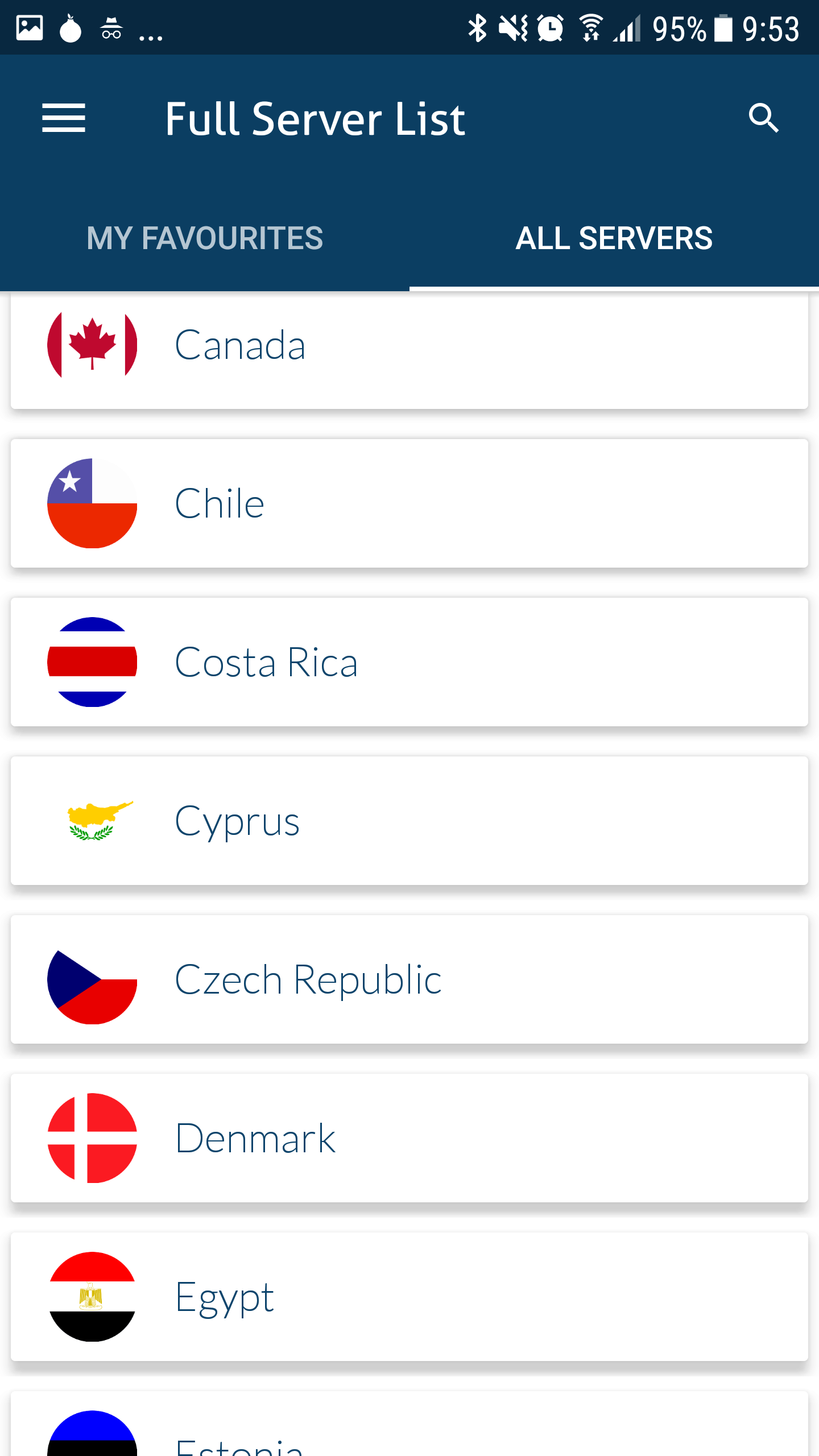Screen dimensions: 819x1456
Task: Pick the Cyprus server
Action: (x=409, y=821)
